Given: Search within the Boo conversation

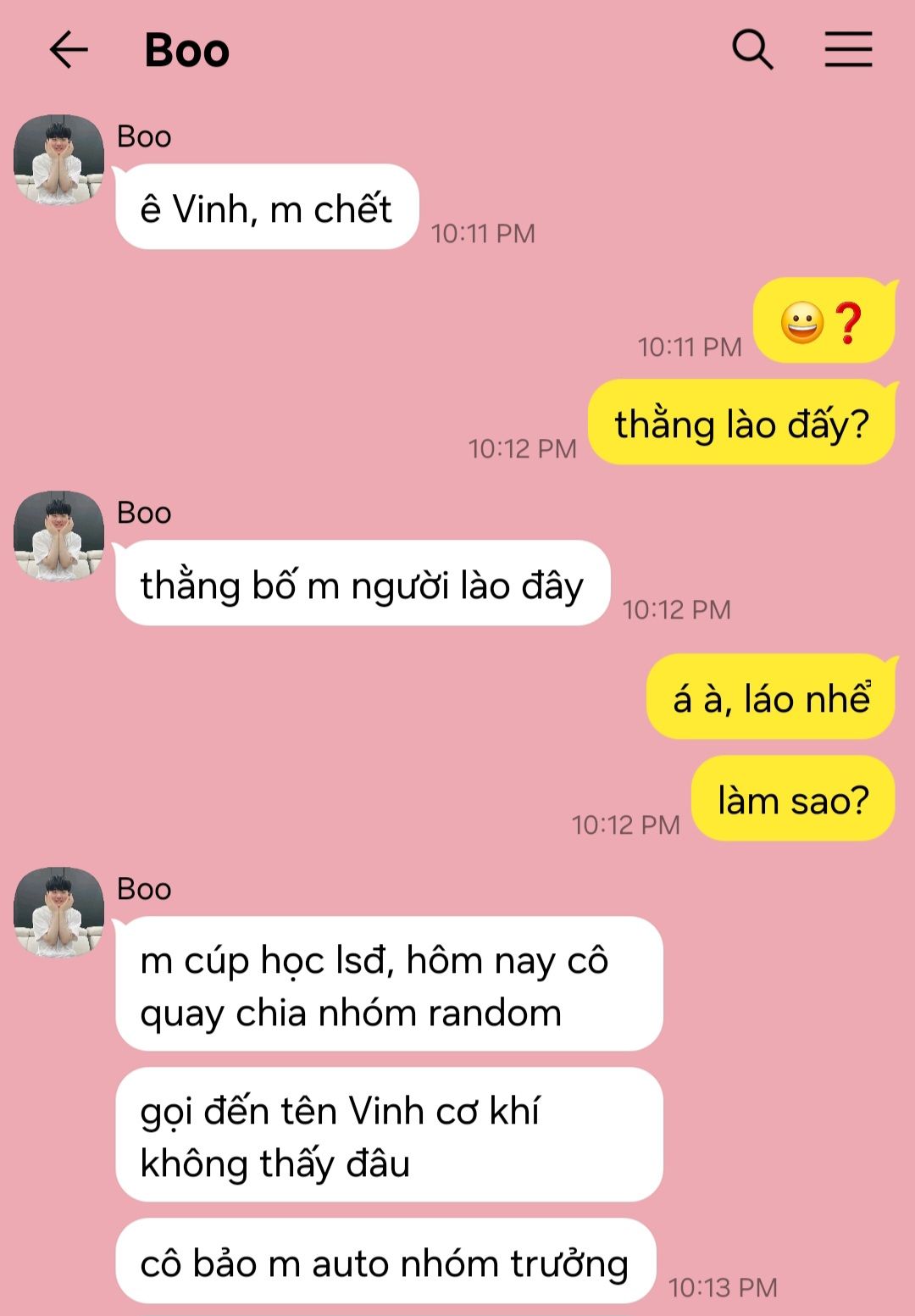Looking at the screenshot, I should pos(752,49).
